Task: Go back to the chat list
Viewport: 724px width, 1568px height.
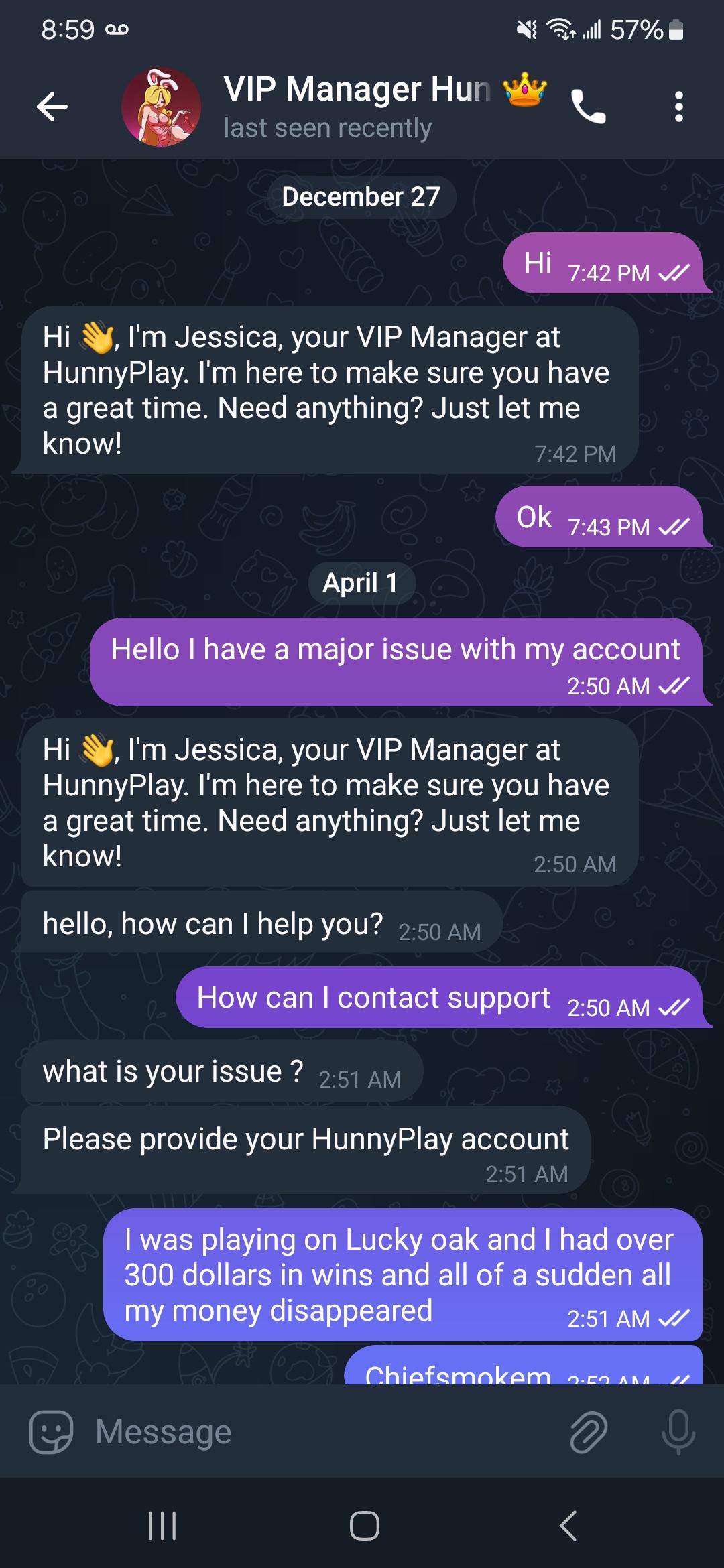Action: pos(52,107)
